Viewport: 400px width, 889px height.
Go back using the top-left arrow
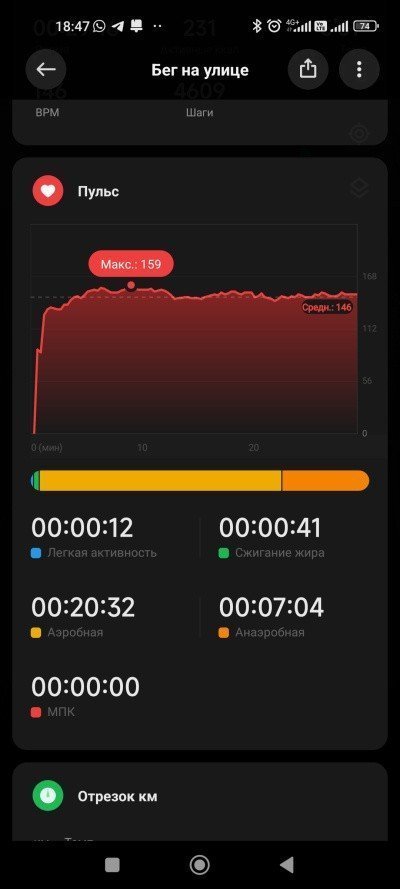tap(46, 70)
